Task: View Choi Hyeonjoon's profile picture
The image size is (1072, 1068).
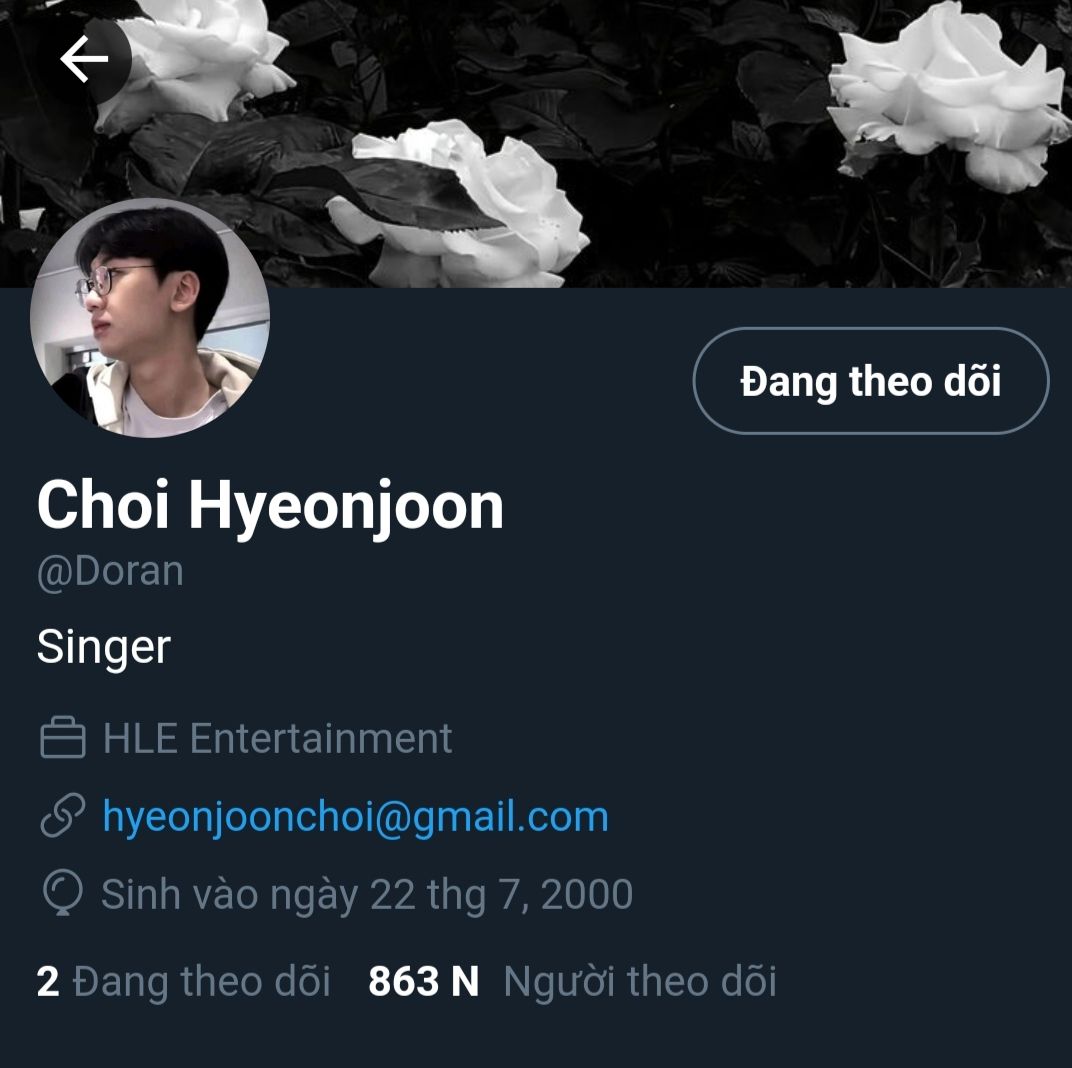Action: pyautogui.click(x=150, y=318)
